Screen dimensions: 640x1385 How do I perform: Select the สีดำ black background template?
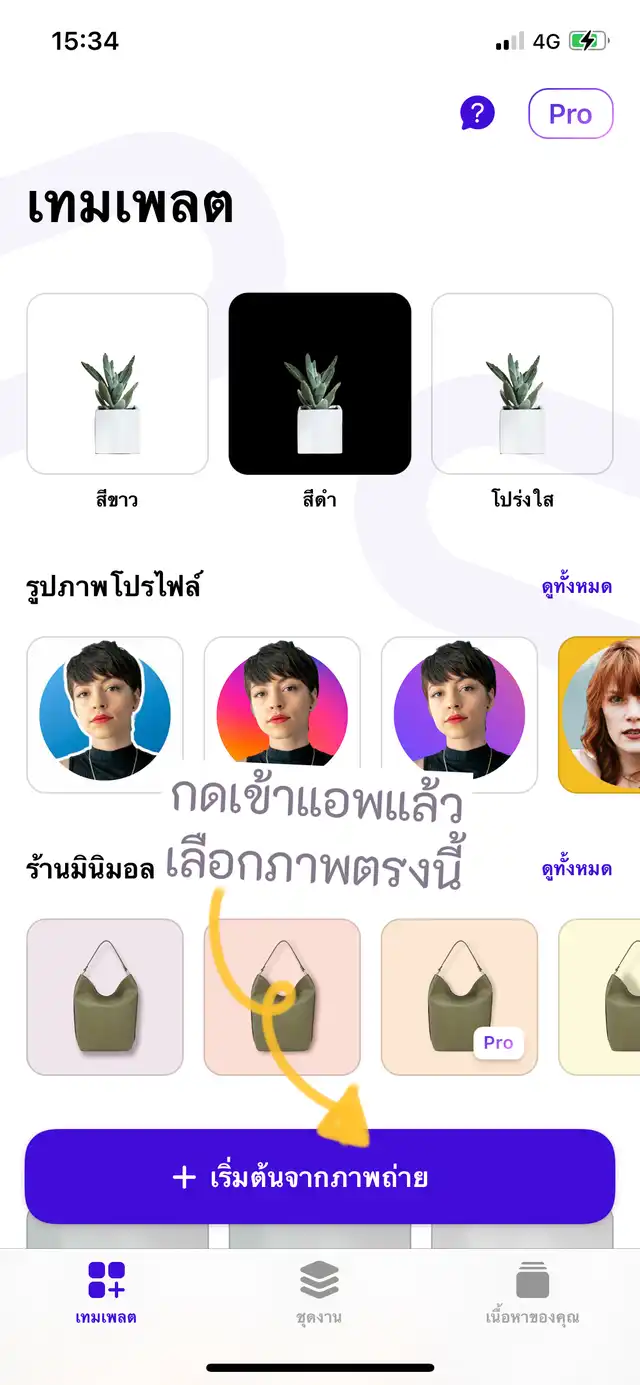tap(320, 384)
